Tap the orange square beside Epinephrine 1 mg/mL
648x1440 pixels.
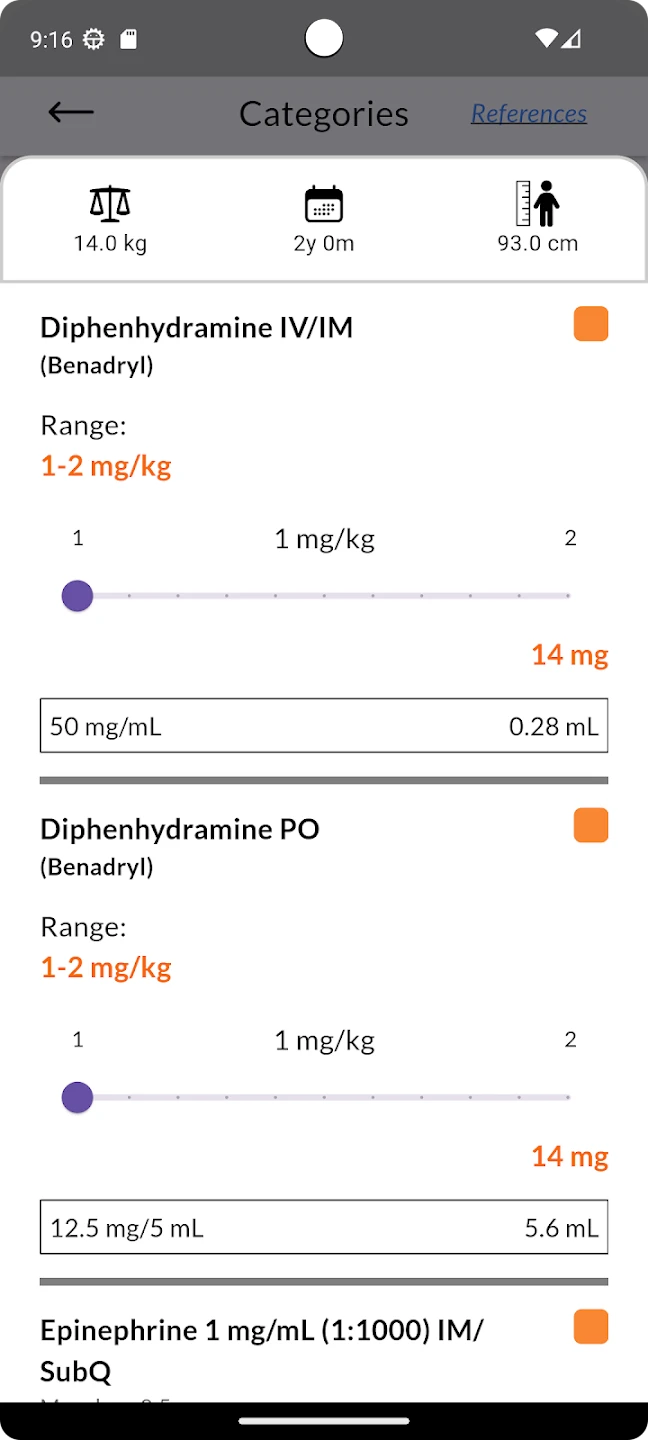(x=591, y=1327)
